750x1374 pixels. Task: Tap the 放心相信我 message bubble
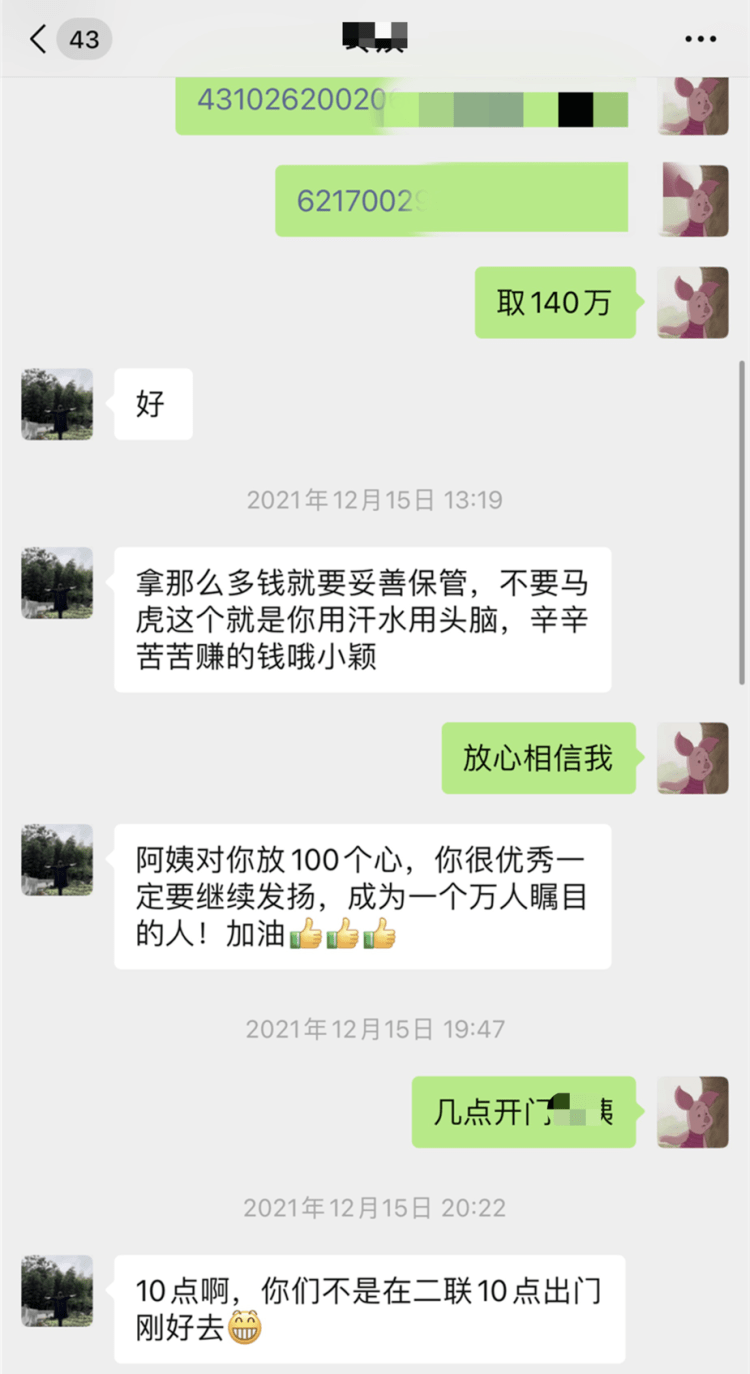538,758
